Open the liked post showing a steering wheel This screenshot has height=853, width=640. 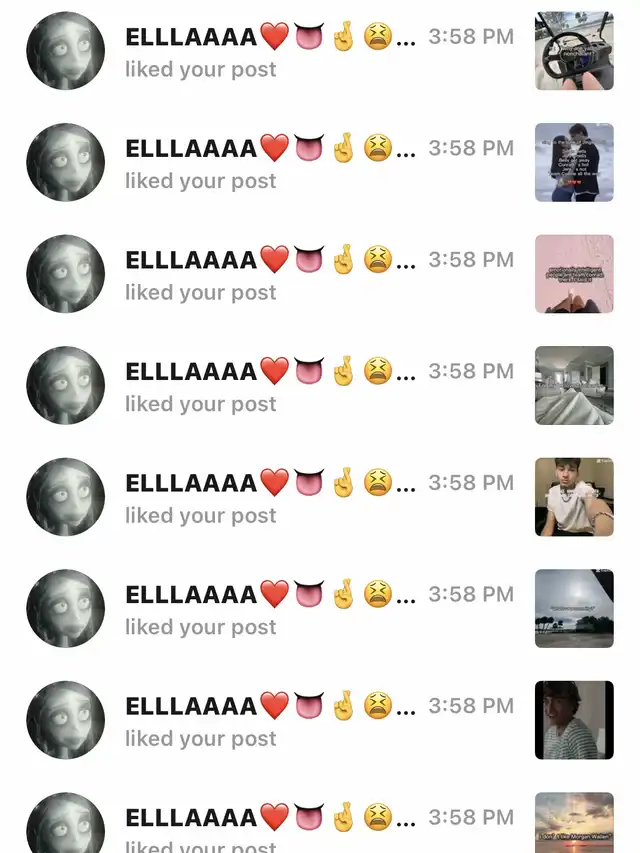point(574,51)
